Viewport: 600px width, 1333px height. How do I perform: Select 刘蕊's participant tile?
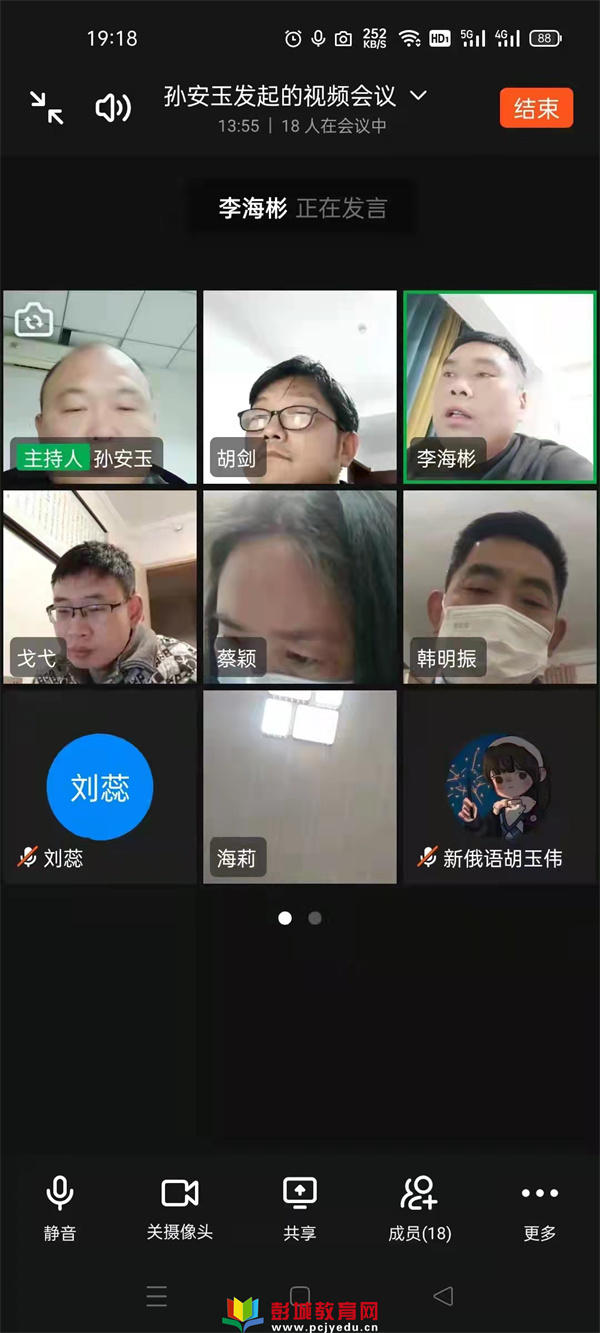pyautogui.click(x=100, y=787)
